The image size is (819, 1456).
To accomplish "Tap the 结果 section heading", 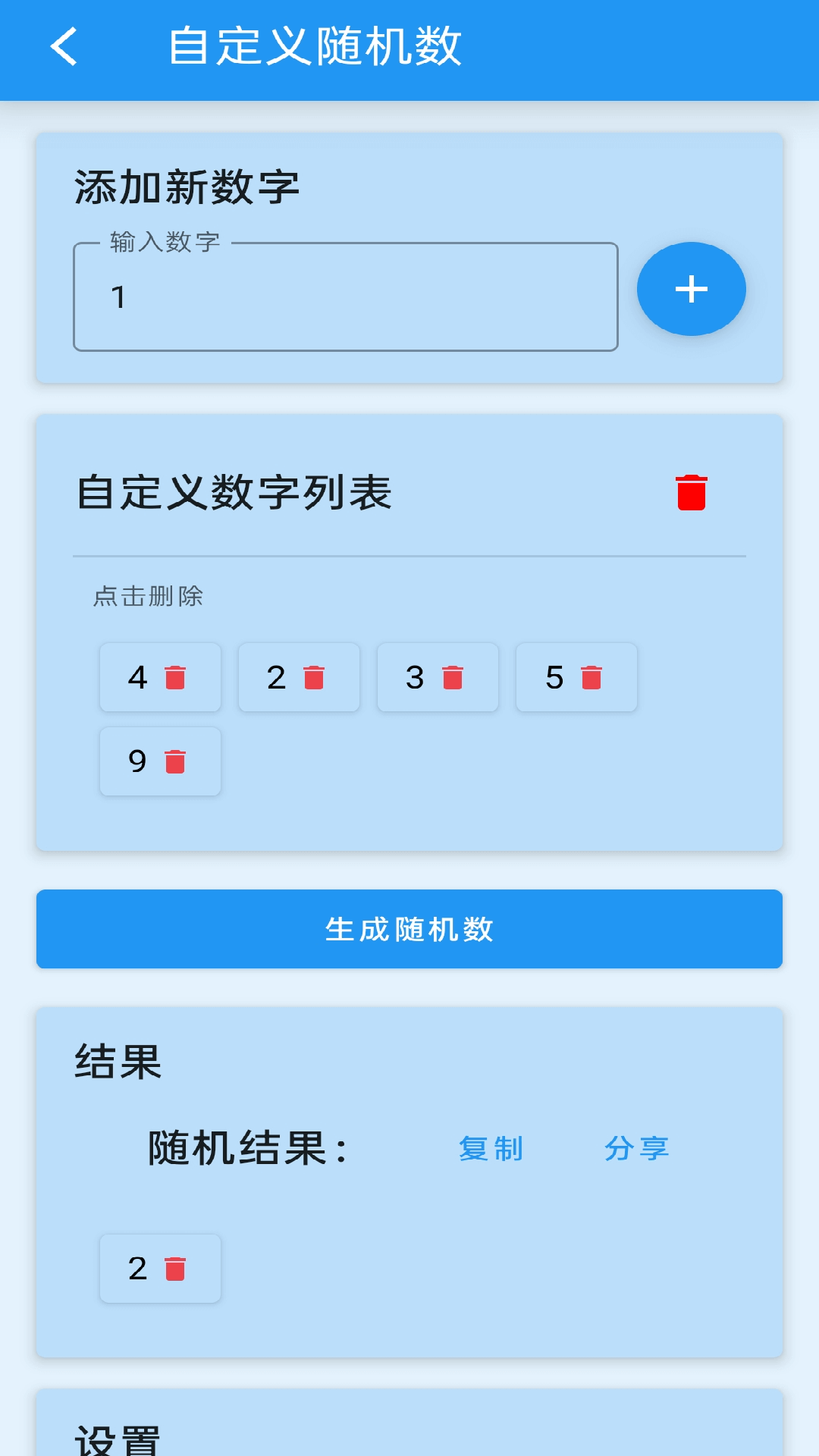I will point(118,1062).
